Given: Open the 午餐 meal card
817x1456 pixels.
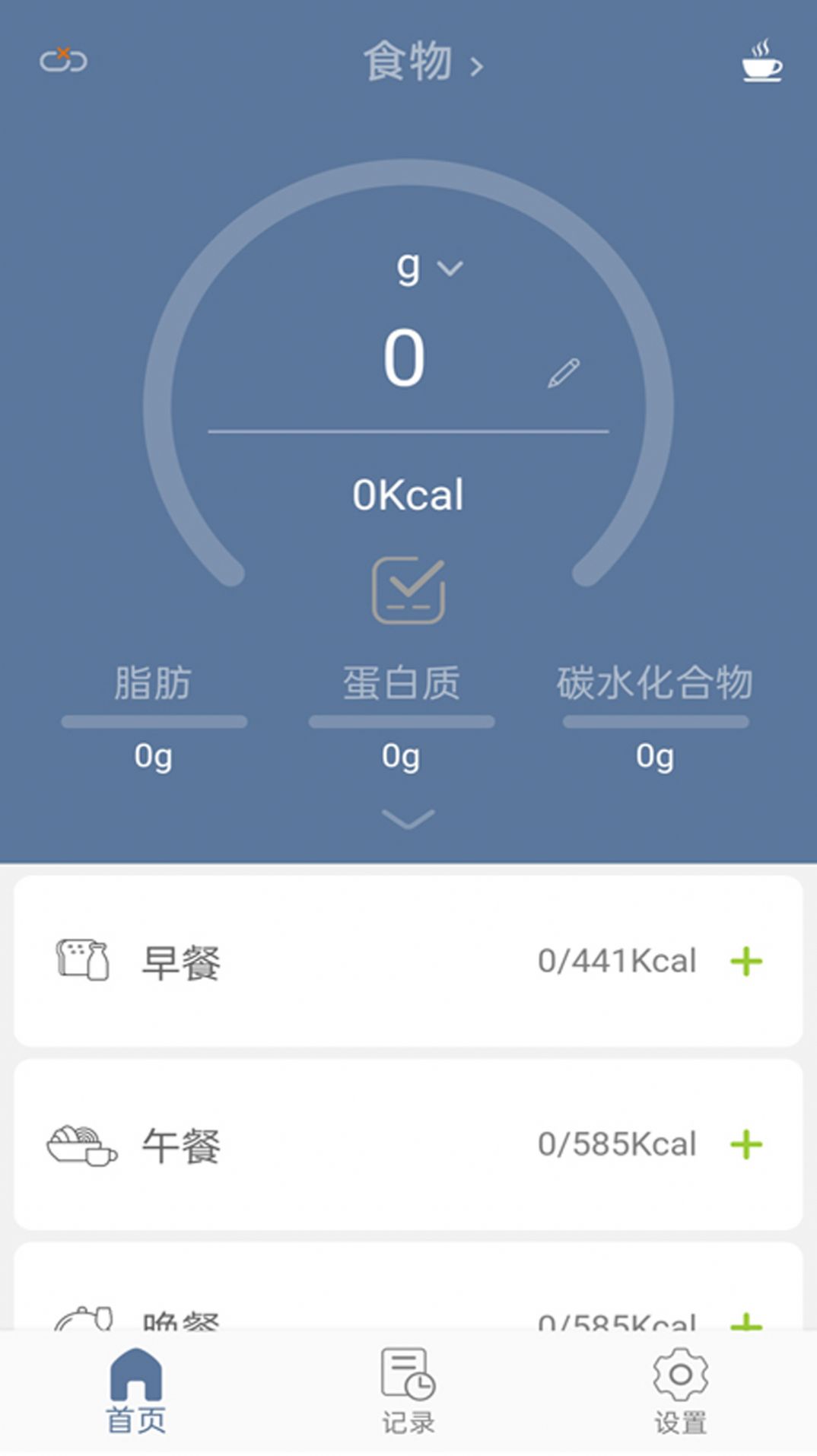Looking at the screenshot, I should (x=408, y=1144).
